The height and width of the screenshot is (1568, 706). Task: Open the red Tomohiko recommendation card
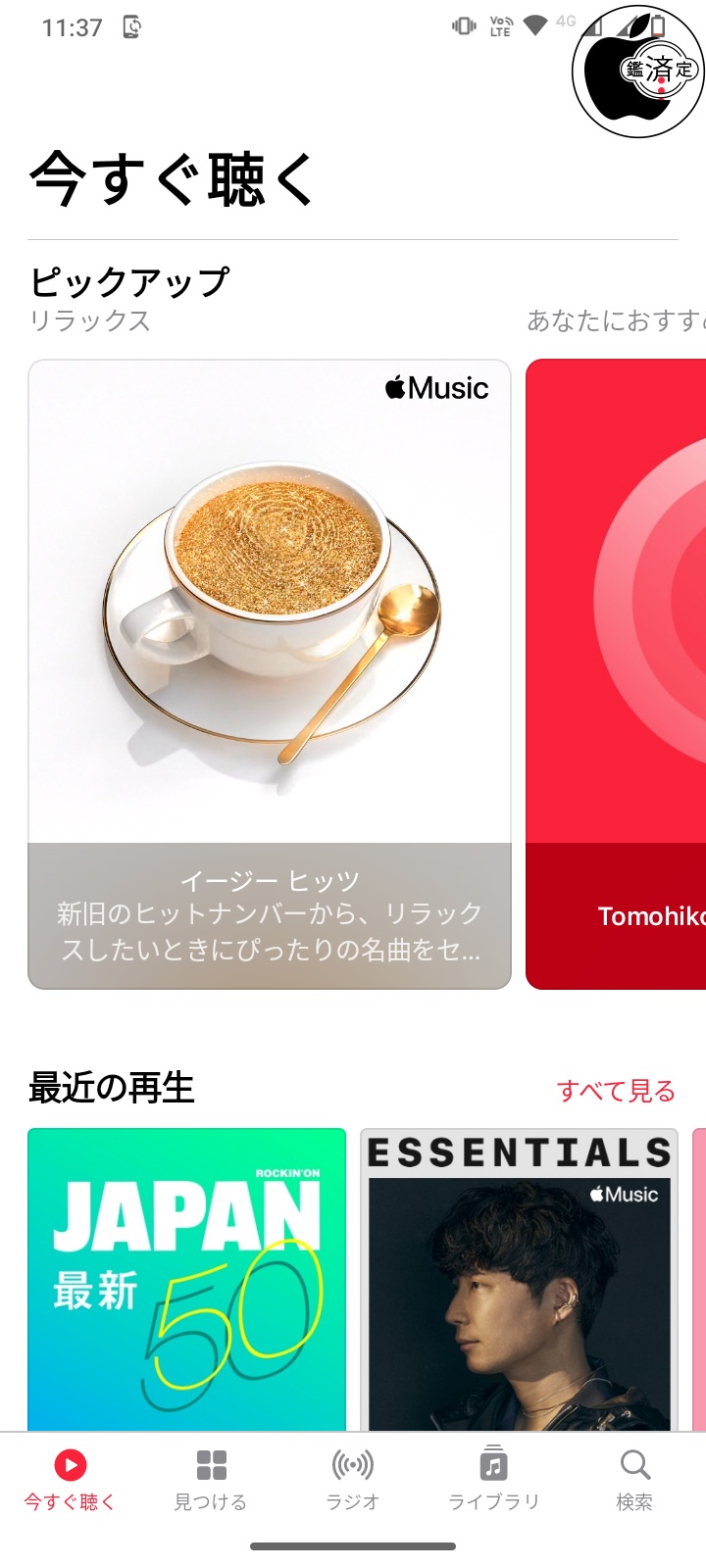point(616,674)
